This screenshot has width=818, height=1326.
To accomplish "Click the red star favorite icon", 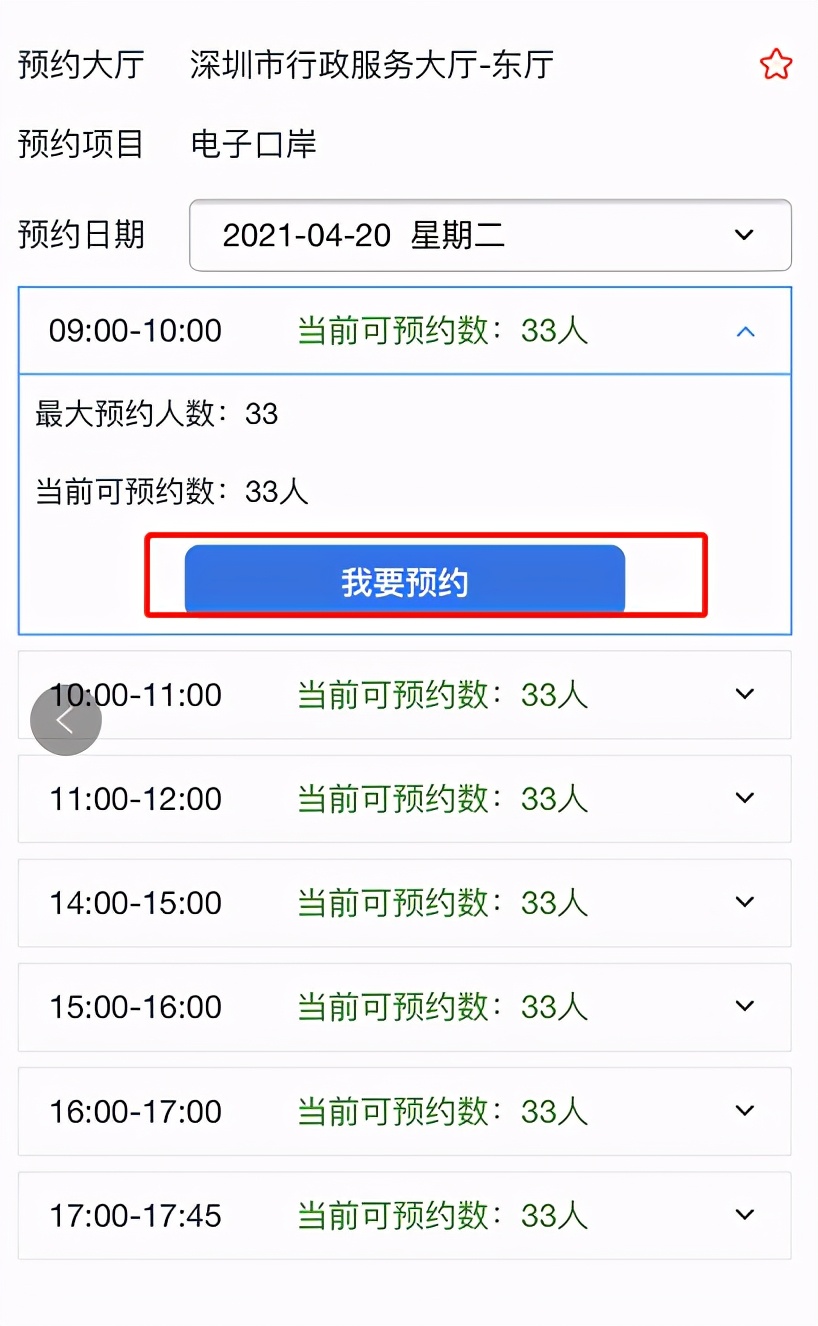I will [775, 63].
